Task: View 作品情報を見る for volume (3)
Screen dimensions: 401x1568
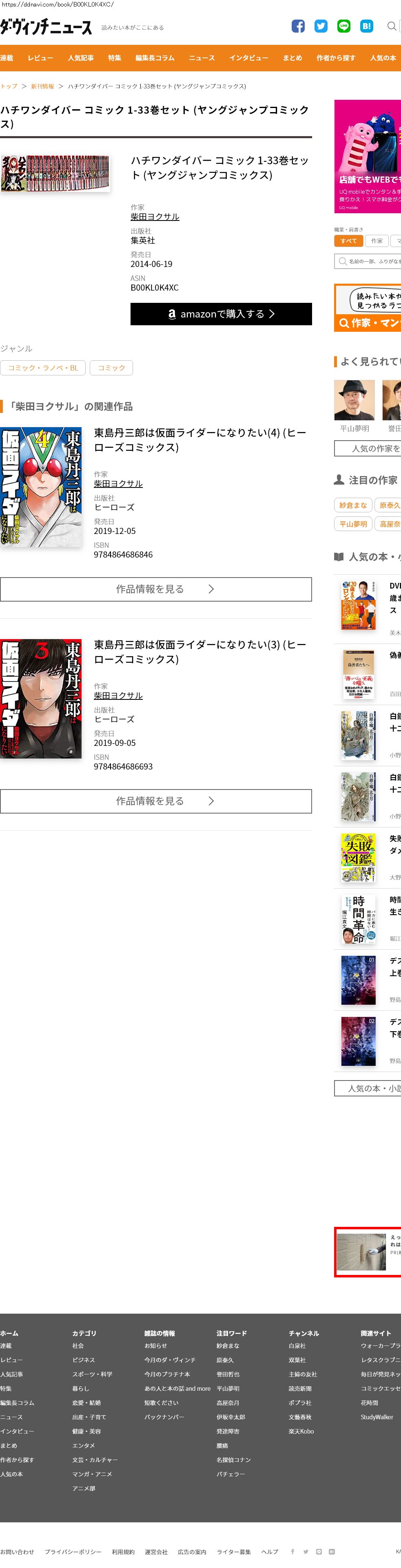Action: pyautogui.click(x=156, y=801)
